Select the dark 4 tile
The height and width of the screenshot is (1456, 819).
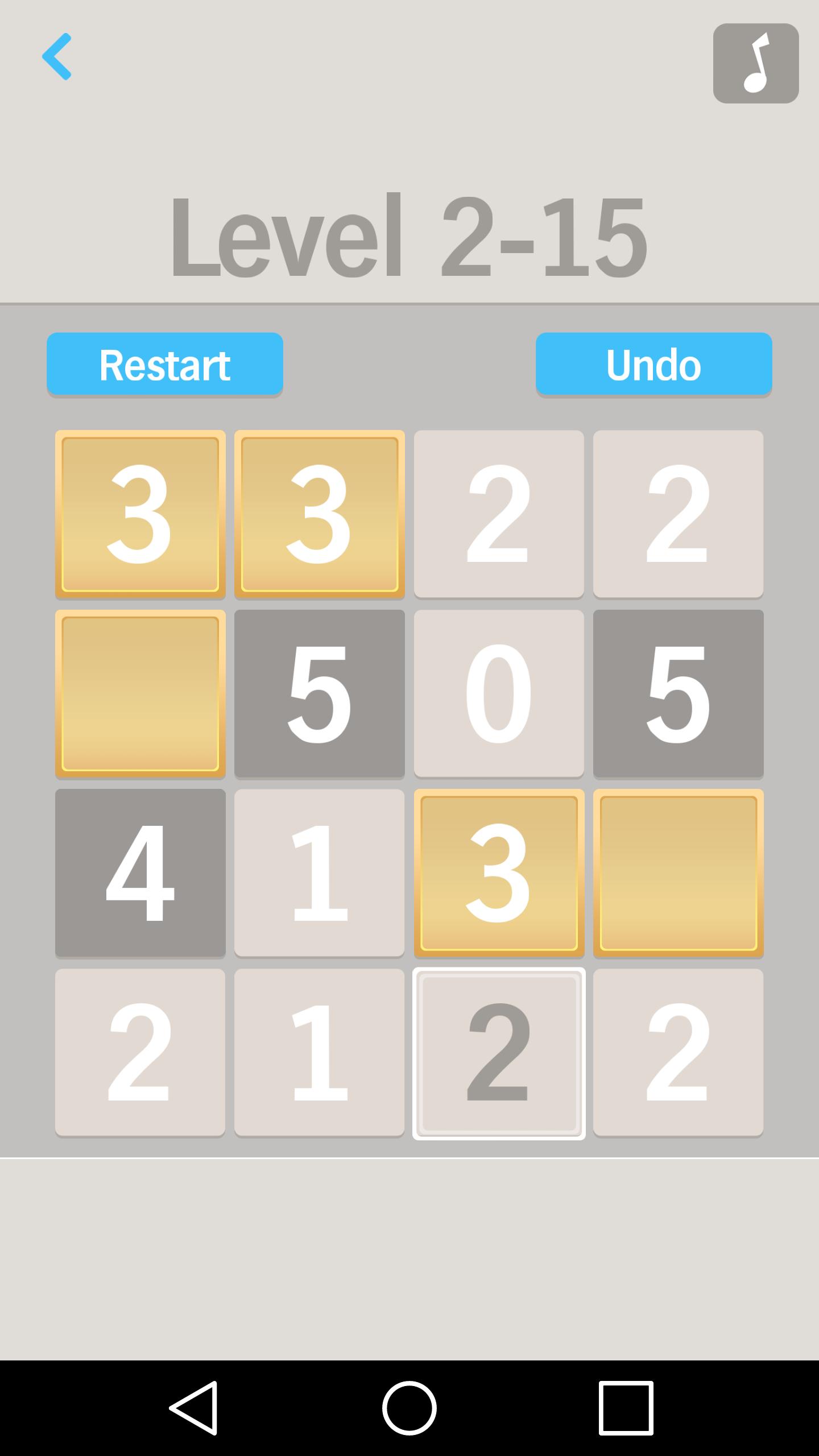pos(140,872)
